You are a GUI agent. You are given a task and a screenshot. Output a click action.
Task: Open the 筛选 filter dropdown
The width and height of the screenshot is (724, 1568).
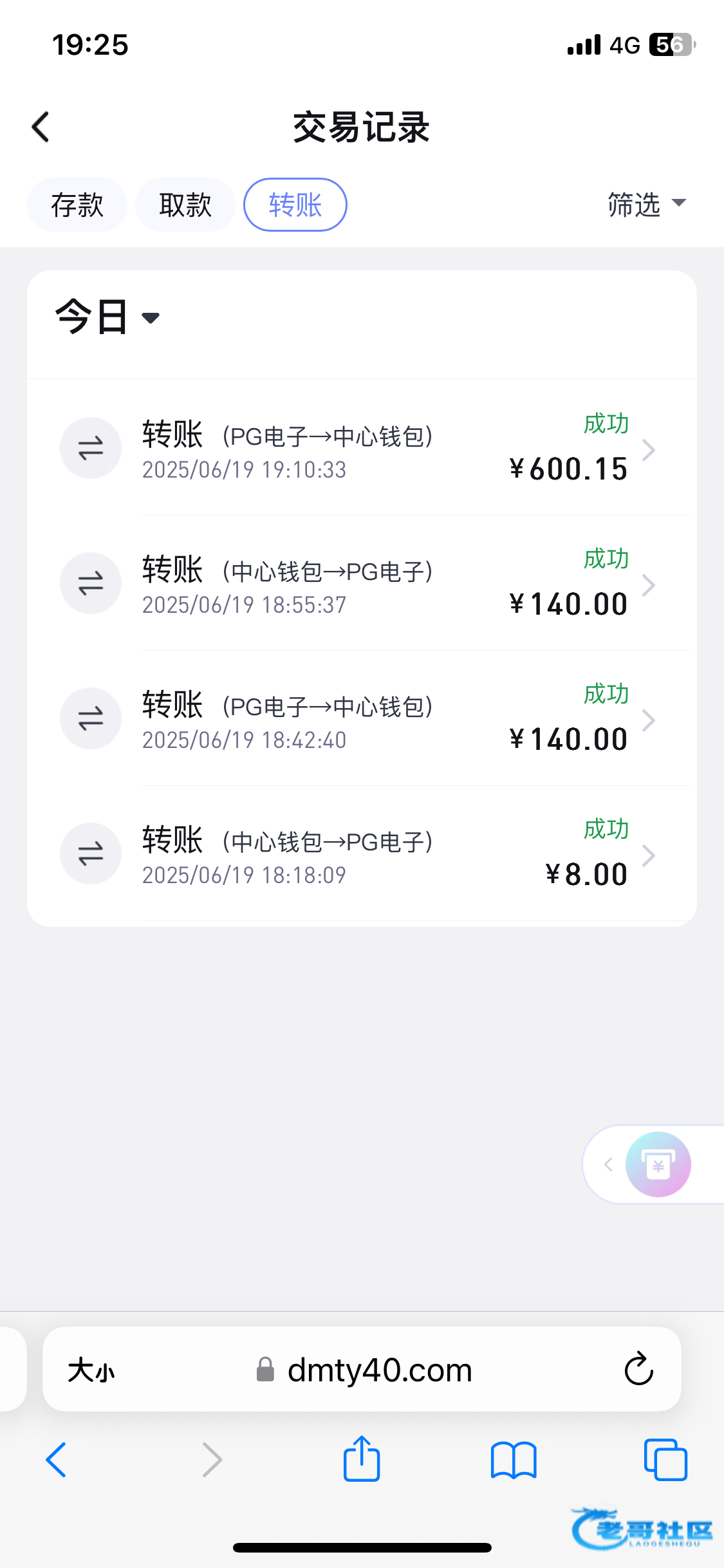tap(646, 205)
